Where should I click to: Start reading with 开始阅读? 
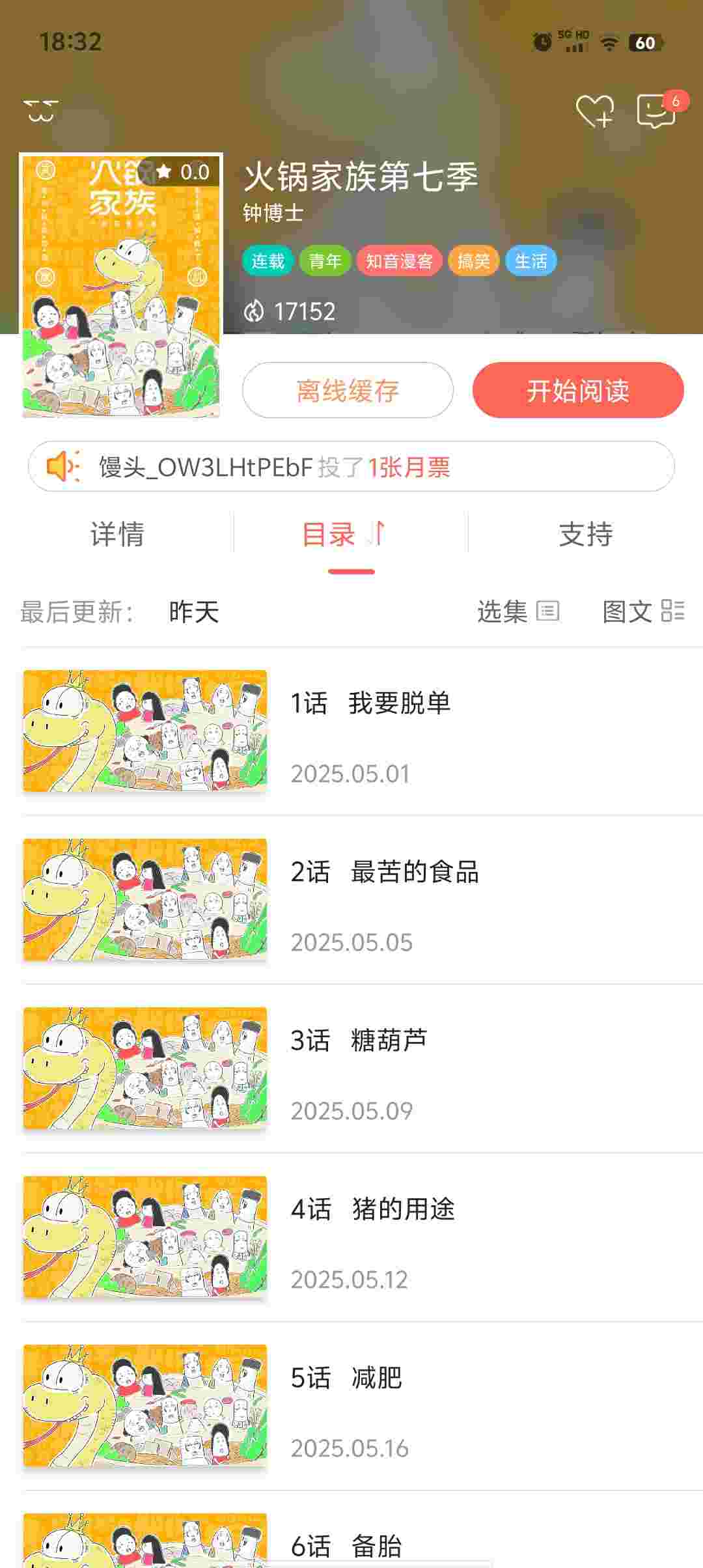pos(578,390)
